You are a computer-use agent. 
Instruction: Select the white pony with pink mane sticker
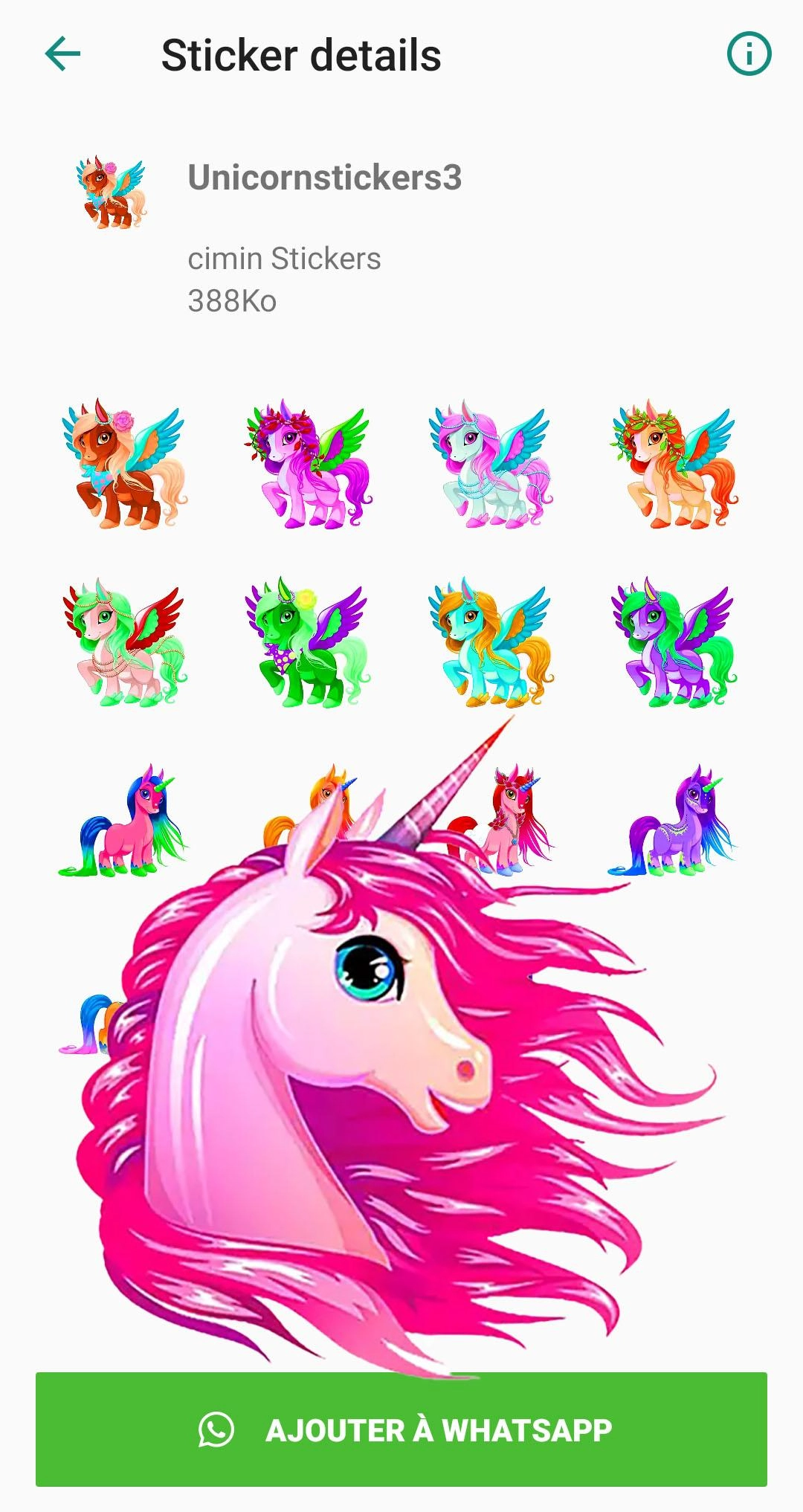(x=491, y=465)
